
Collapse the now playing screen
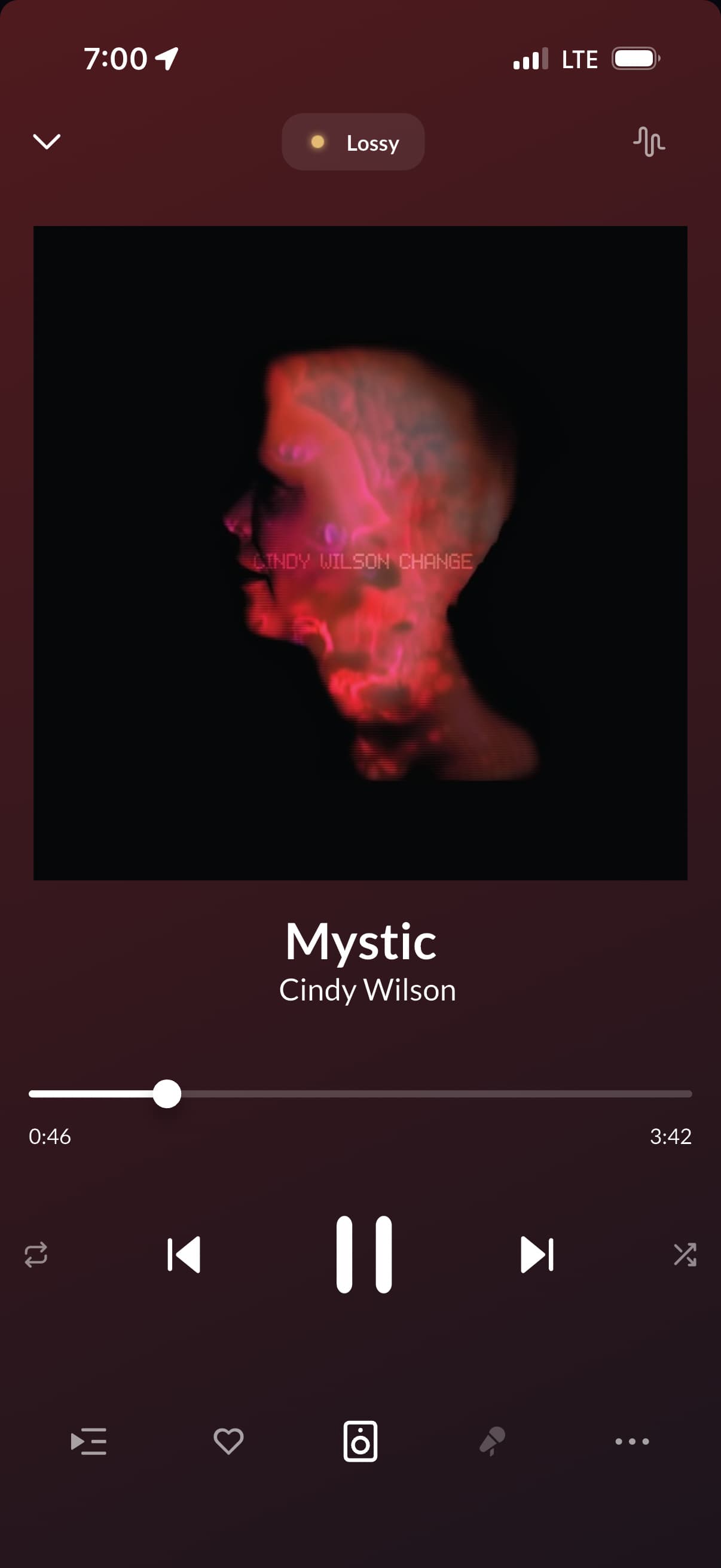tap(46, 141)
